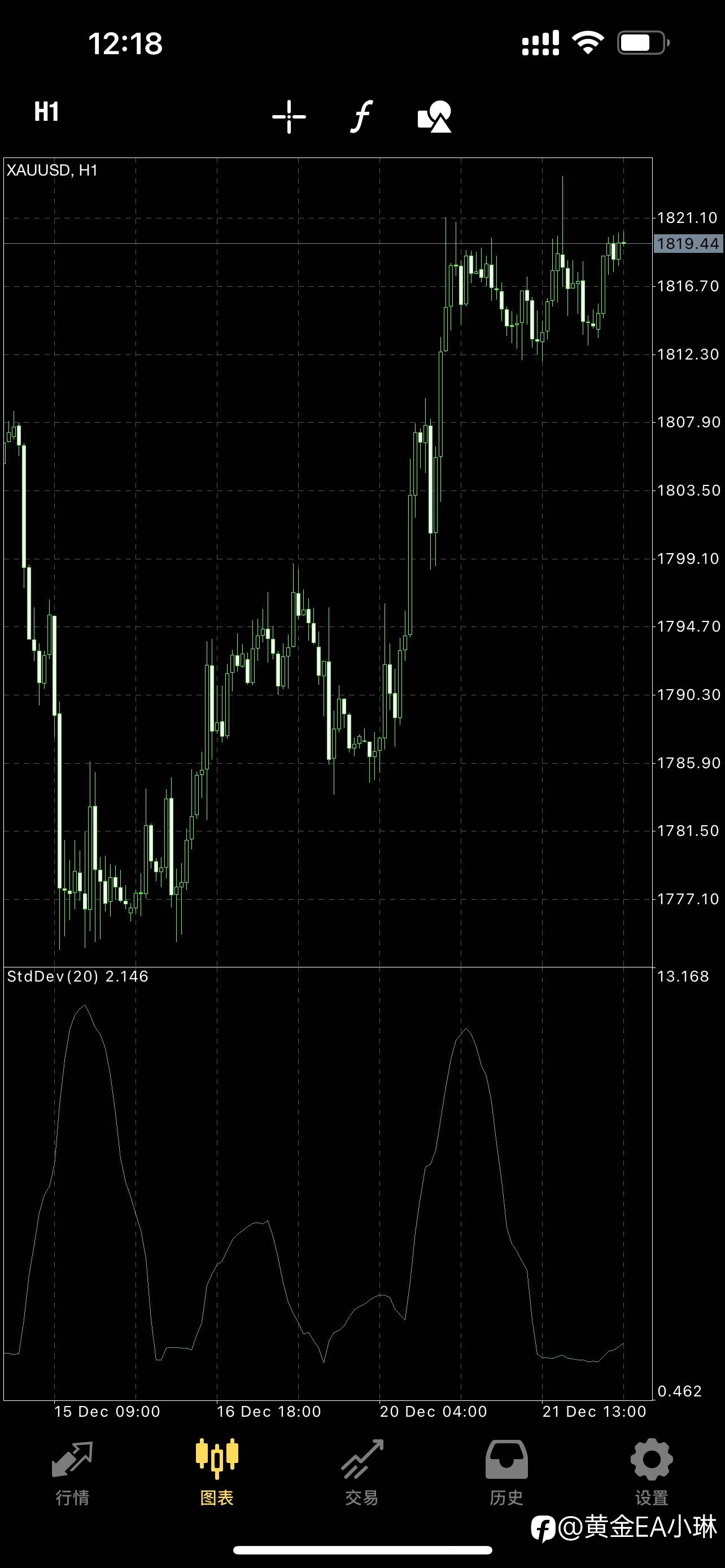
Task: Open the H1 timeframe selector
Action: (x=46, y=112)
